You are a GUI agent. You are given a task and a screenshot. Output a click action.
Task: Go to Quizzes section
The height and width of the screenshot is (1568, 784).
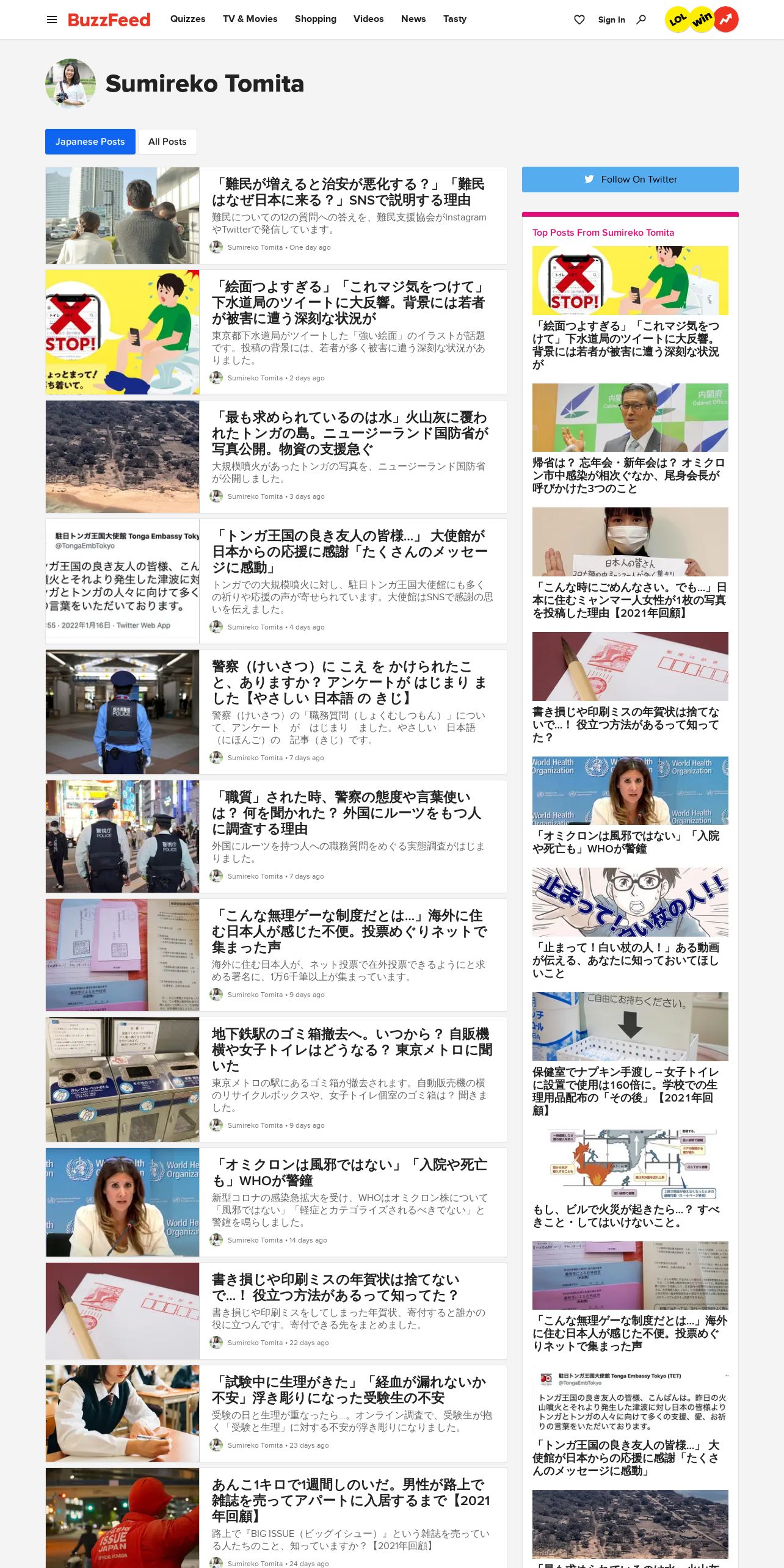187,19
